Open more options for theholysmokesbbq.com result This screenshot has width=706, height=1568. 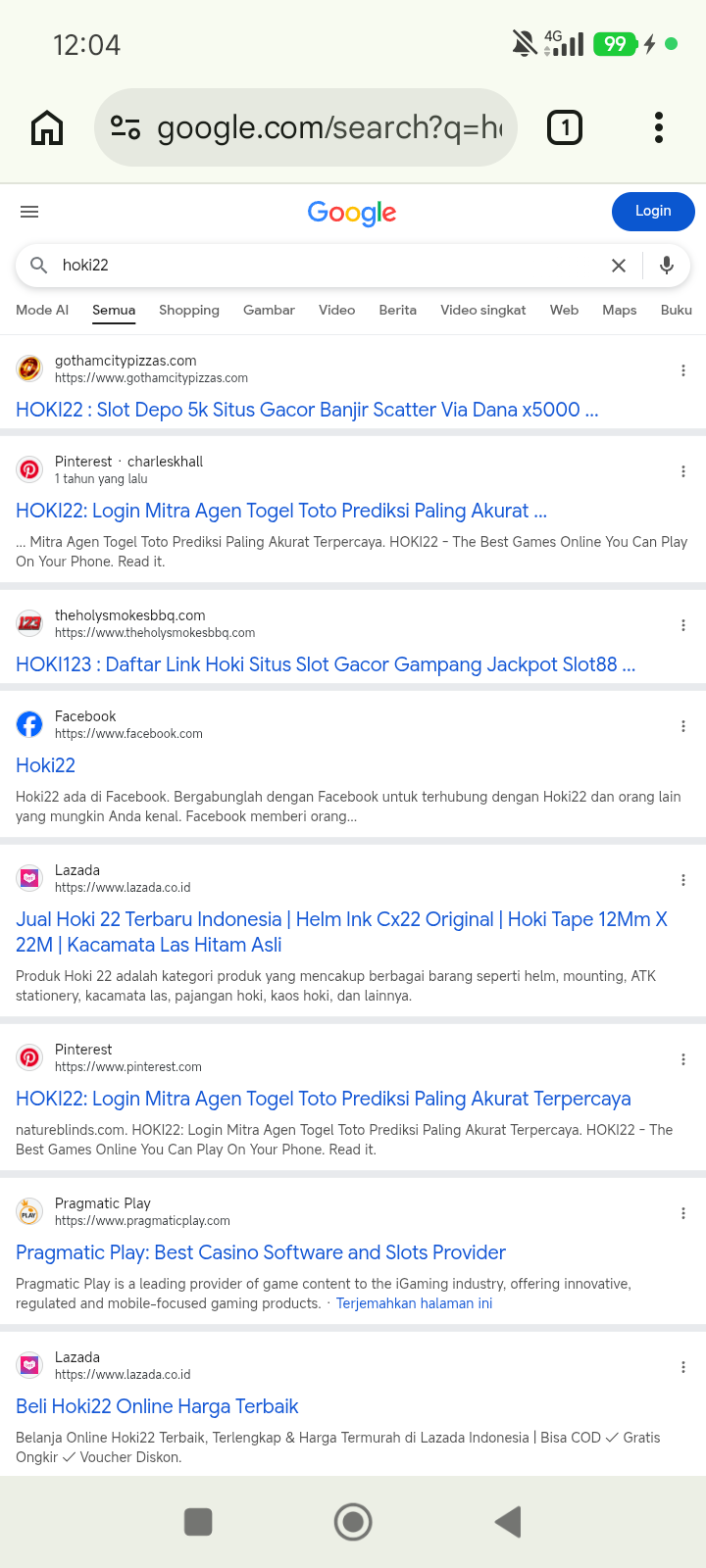(x=683, y=625)
